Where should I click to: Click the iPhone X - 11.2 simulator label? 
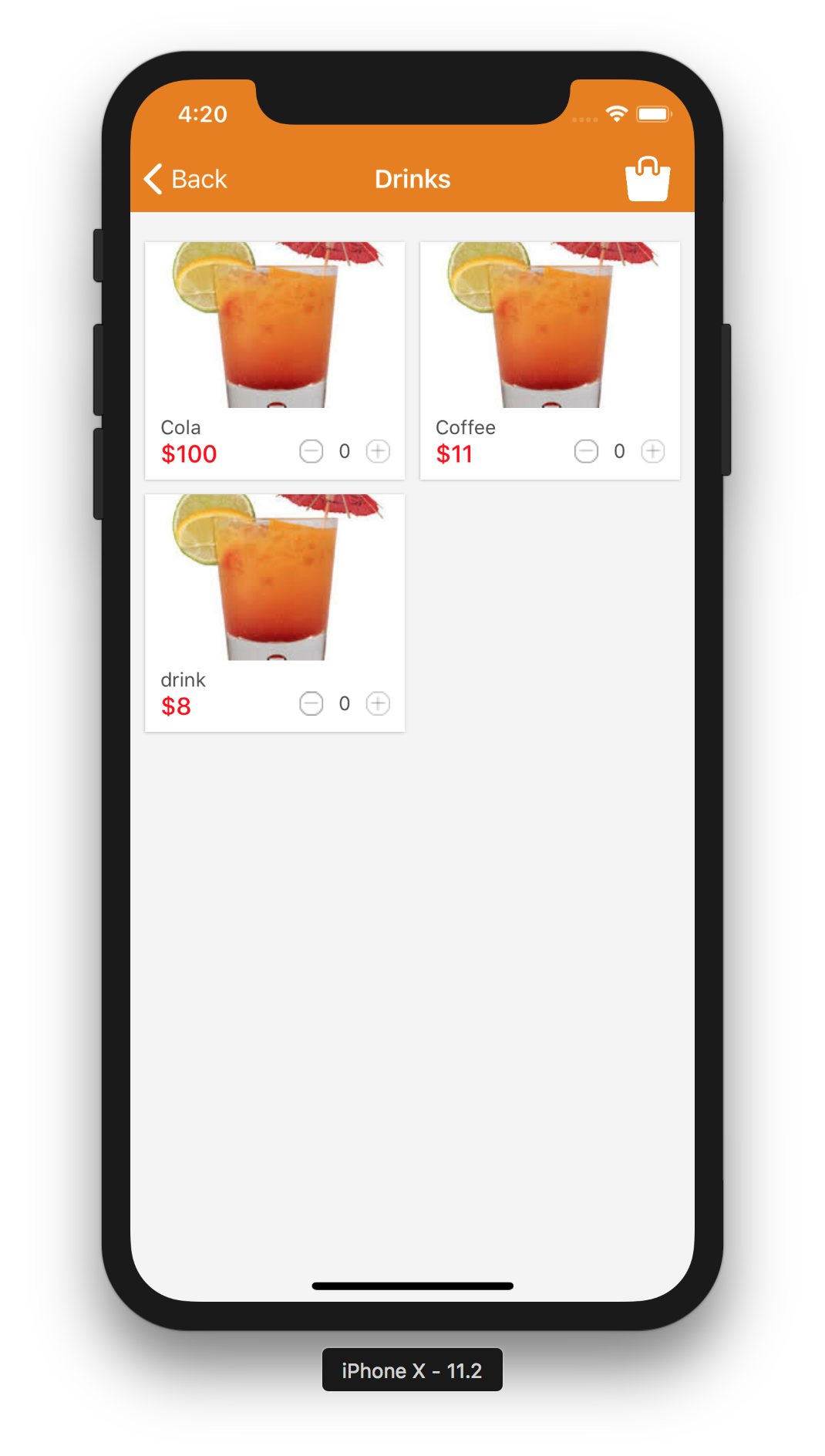point(412,1371)
